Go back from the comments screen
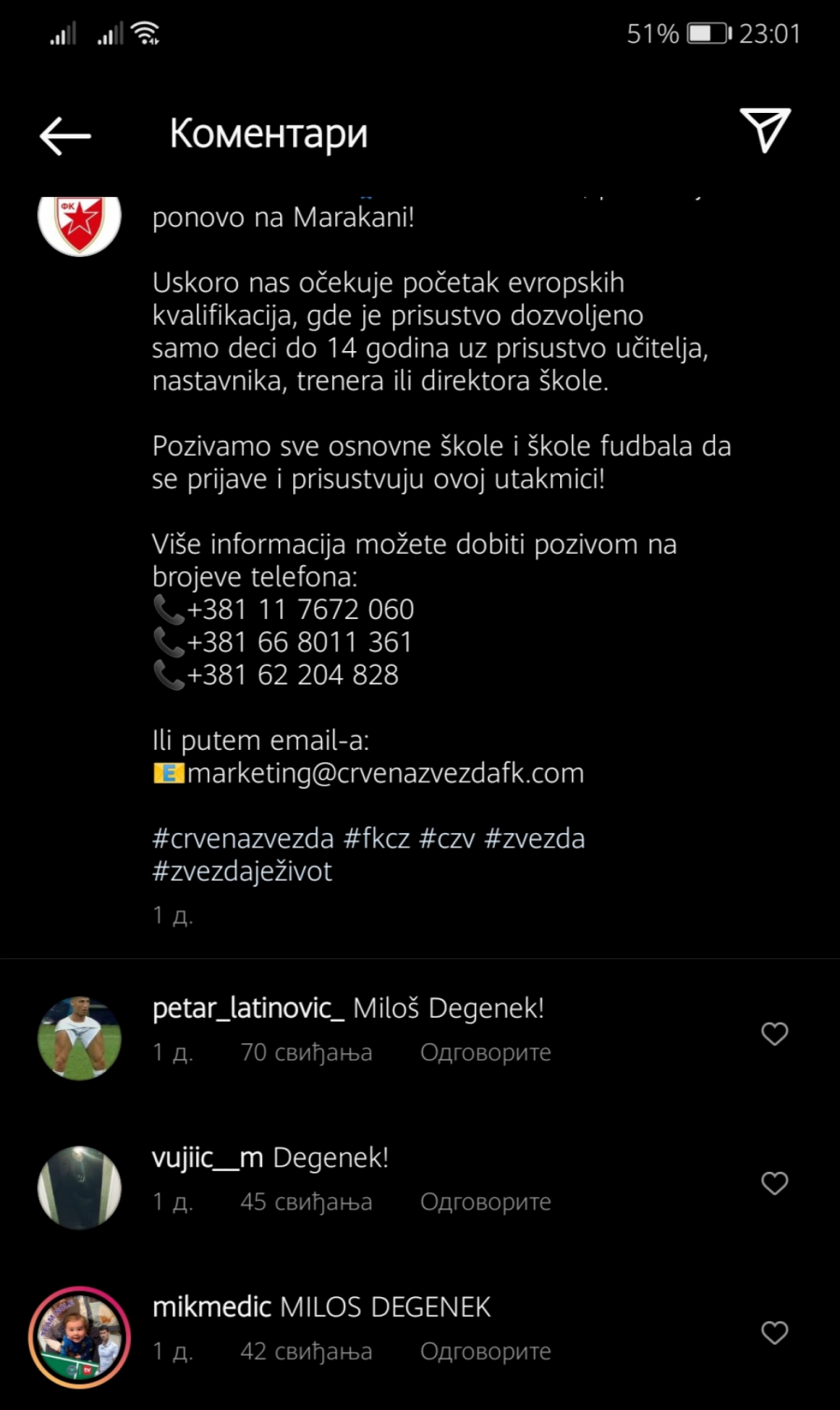Screen dimensions: 840x1410 tap(65, 135)
